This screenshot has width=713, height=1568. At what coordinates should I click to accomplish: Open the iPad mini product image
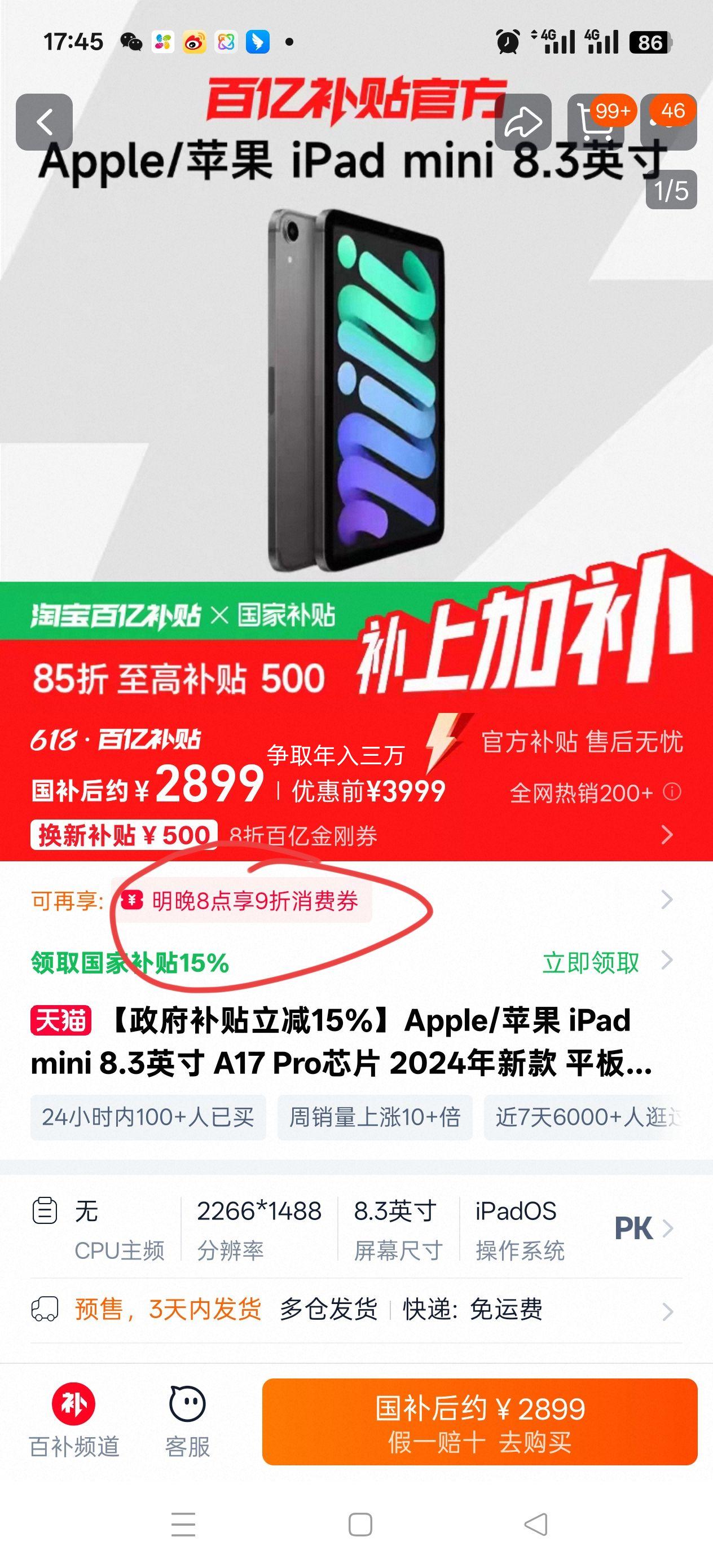(356, 390)
